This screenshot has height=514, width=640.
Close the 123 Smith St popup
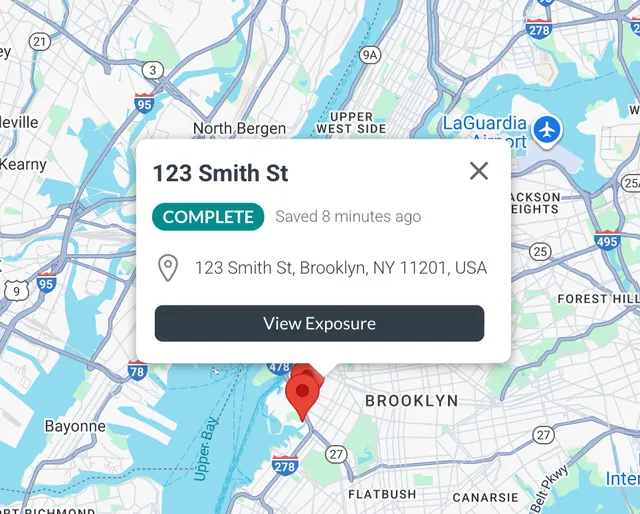coord(479,171)
